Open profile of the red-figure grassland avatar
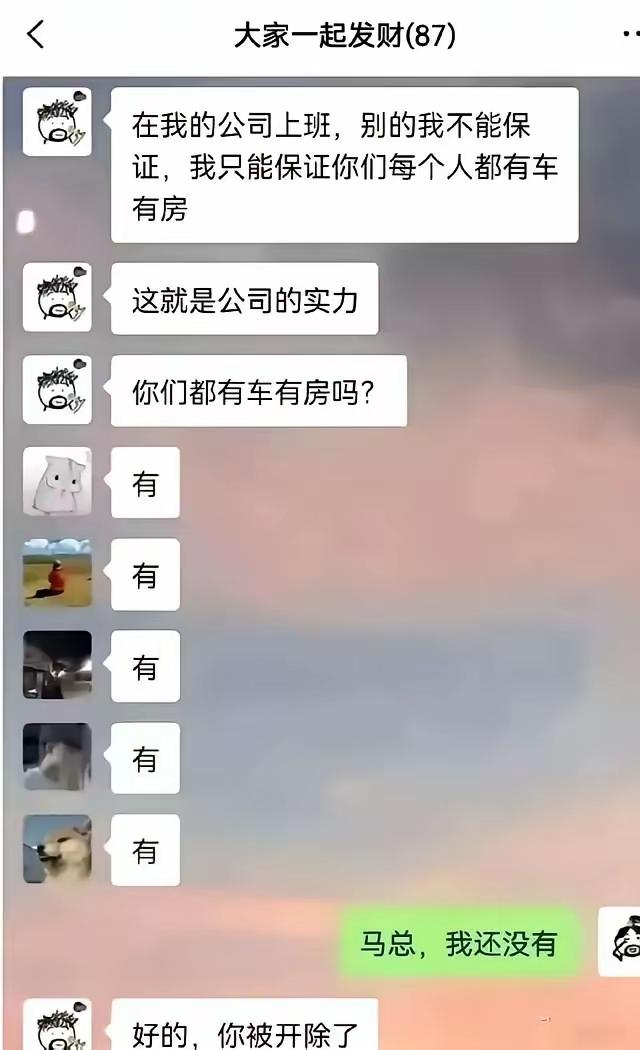Screen dimensions: 640x1050 57,573
